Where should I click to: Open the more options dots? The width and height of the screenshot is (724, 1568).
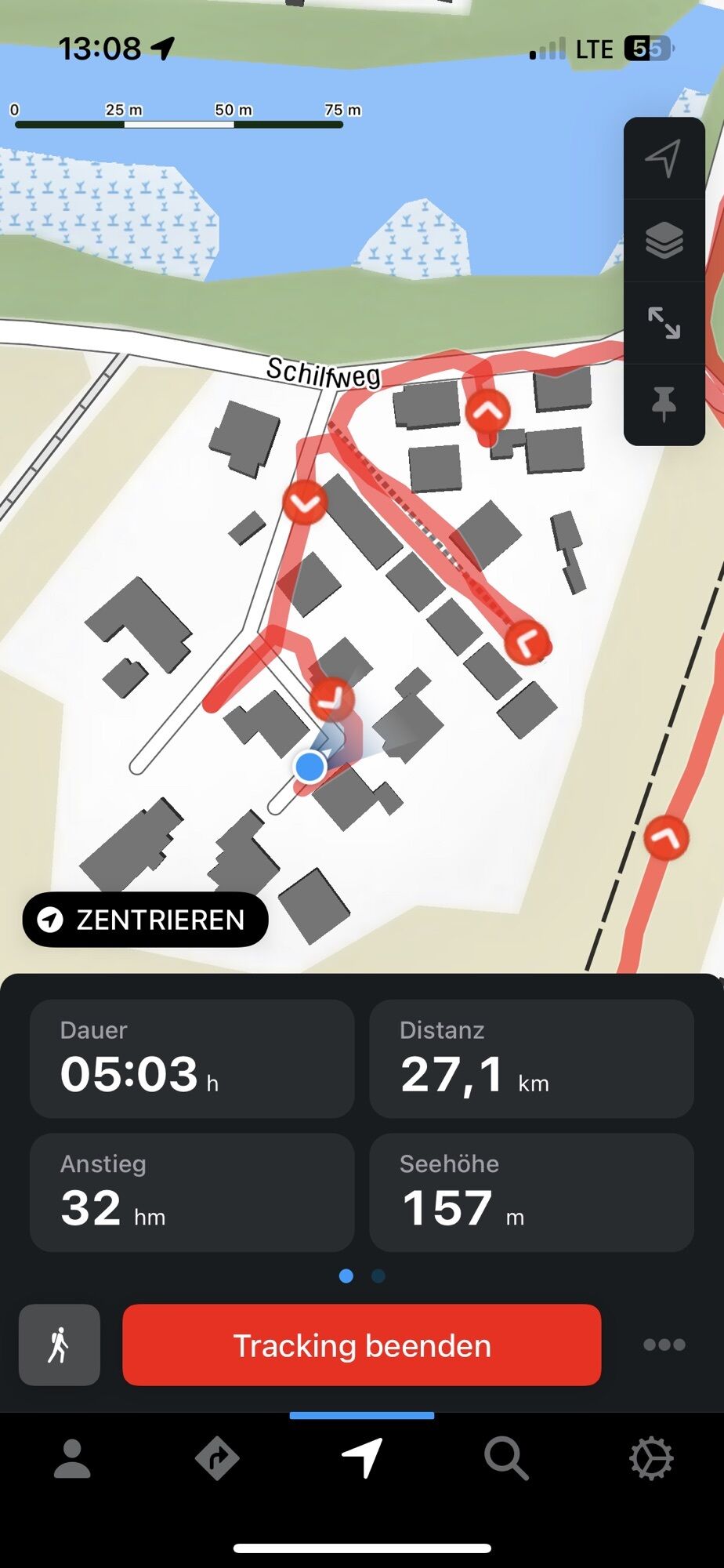[x=664, y=1345]
